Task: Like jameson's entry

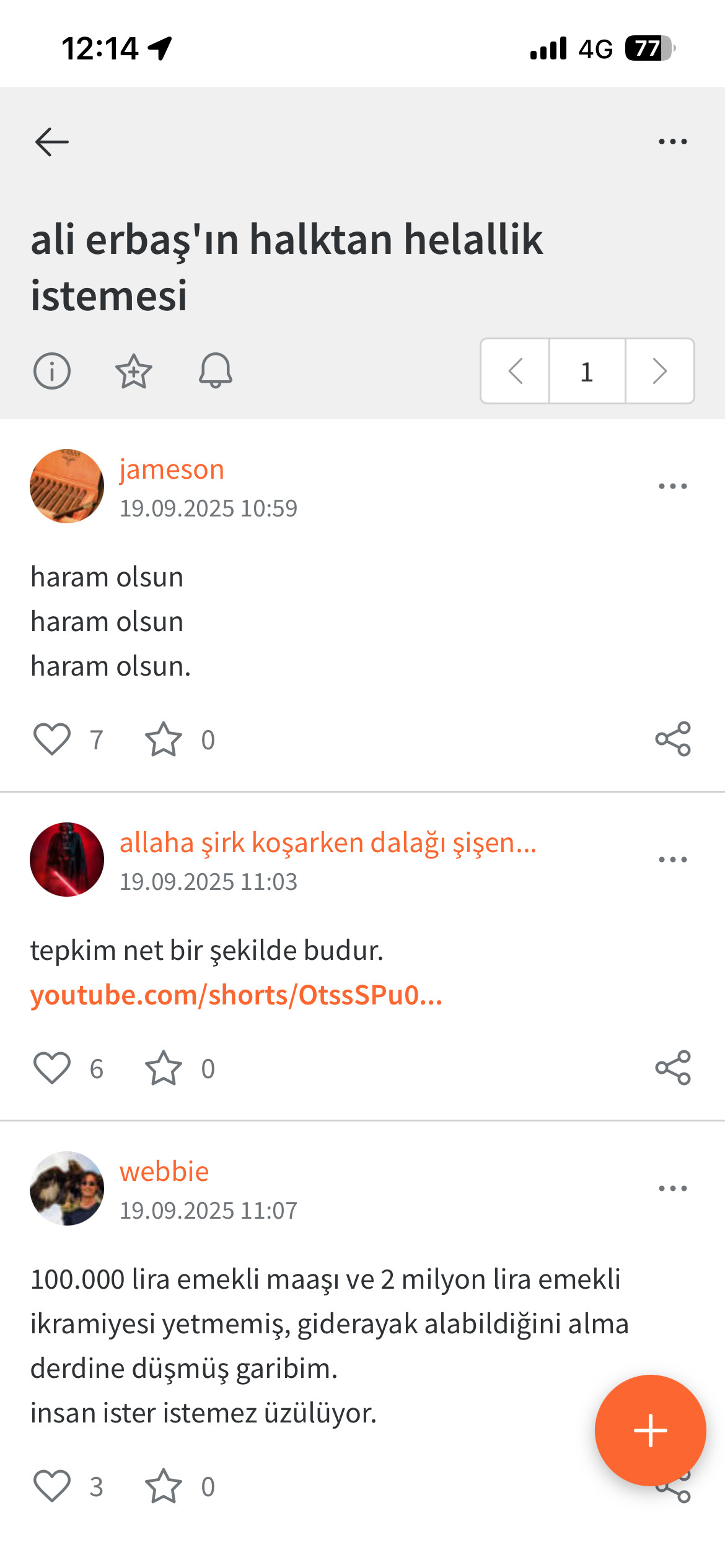Action: coord(52,739)
